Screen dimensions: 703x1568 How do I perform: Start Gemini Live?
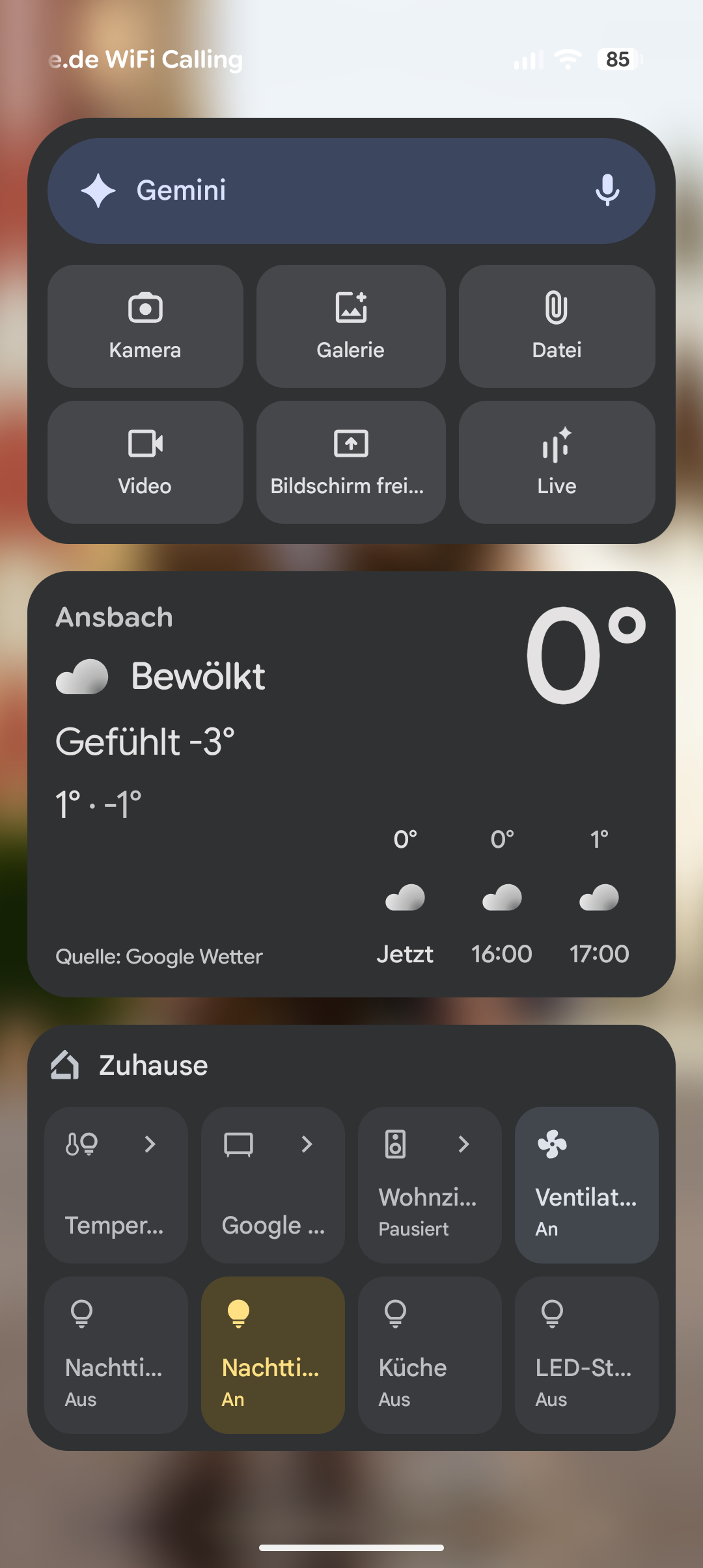(x=557, y=462)
